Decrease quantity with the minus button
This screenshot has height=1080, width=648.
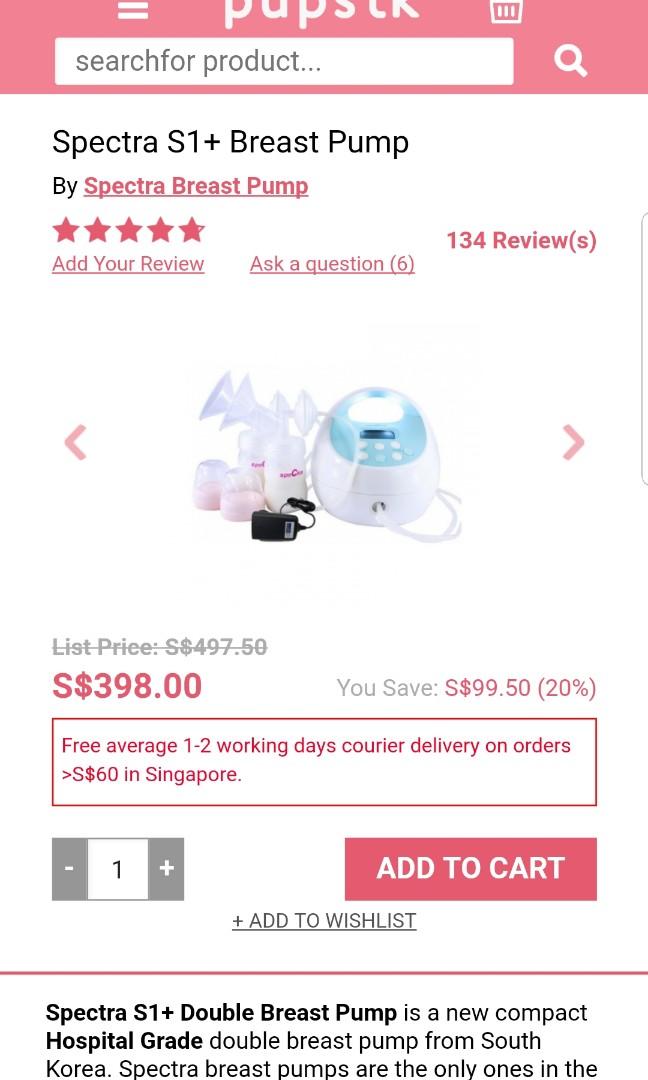point(69,868)
